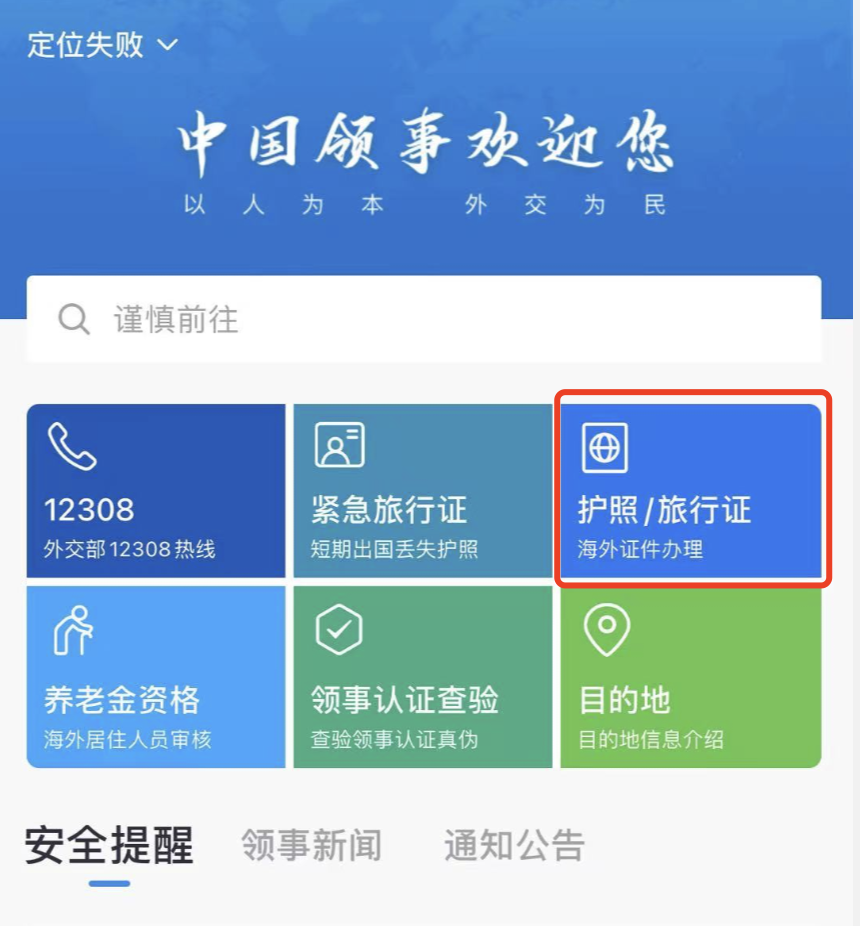This screenshot has height=926, width=860.
Task: Click the destination location pin icon
Action: [x=607, y=630]
